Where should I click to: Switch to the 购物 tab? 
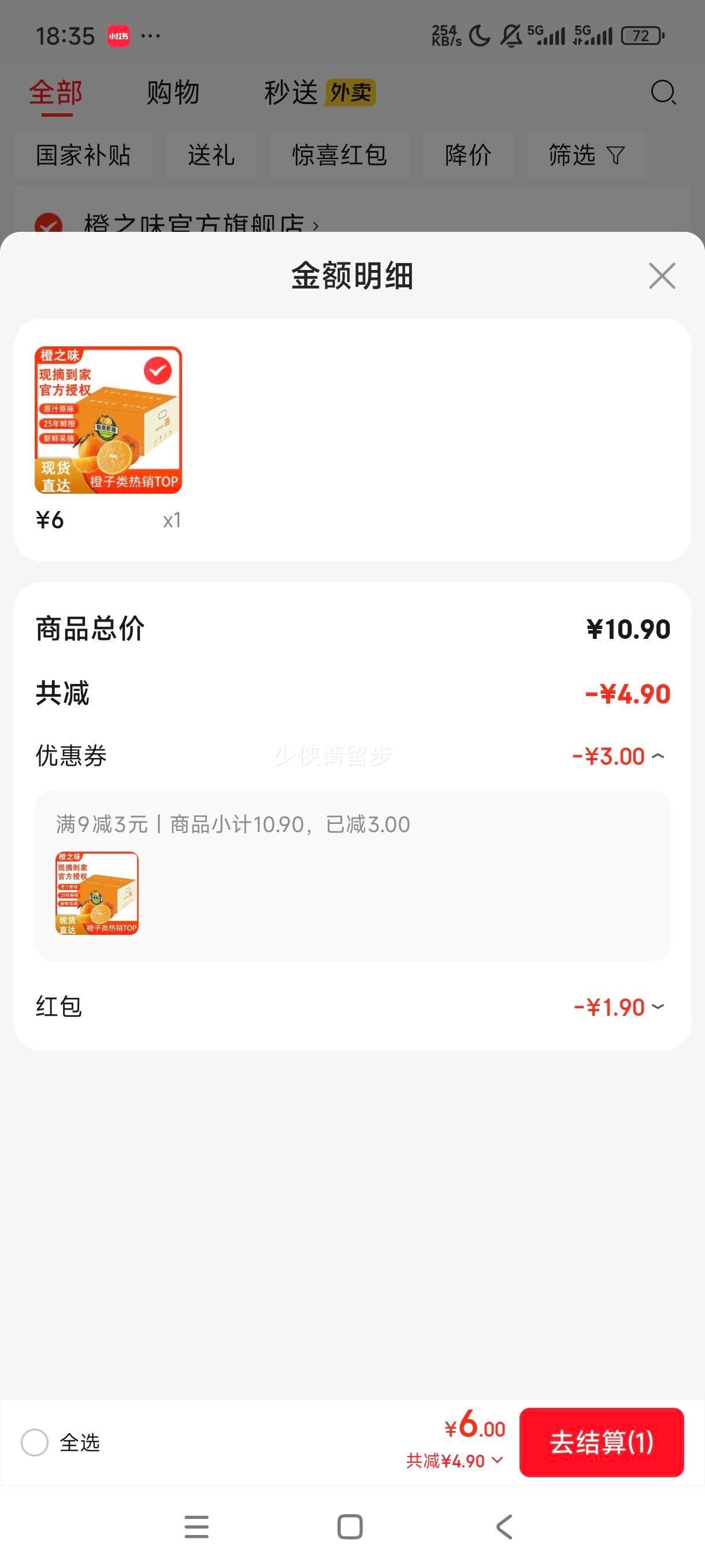(x=172, y=93)
